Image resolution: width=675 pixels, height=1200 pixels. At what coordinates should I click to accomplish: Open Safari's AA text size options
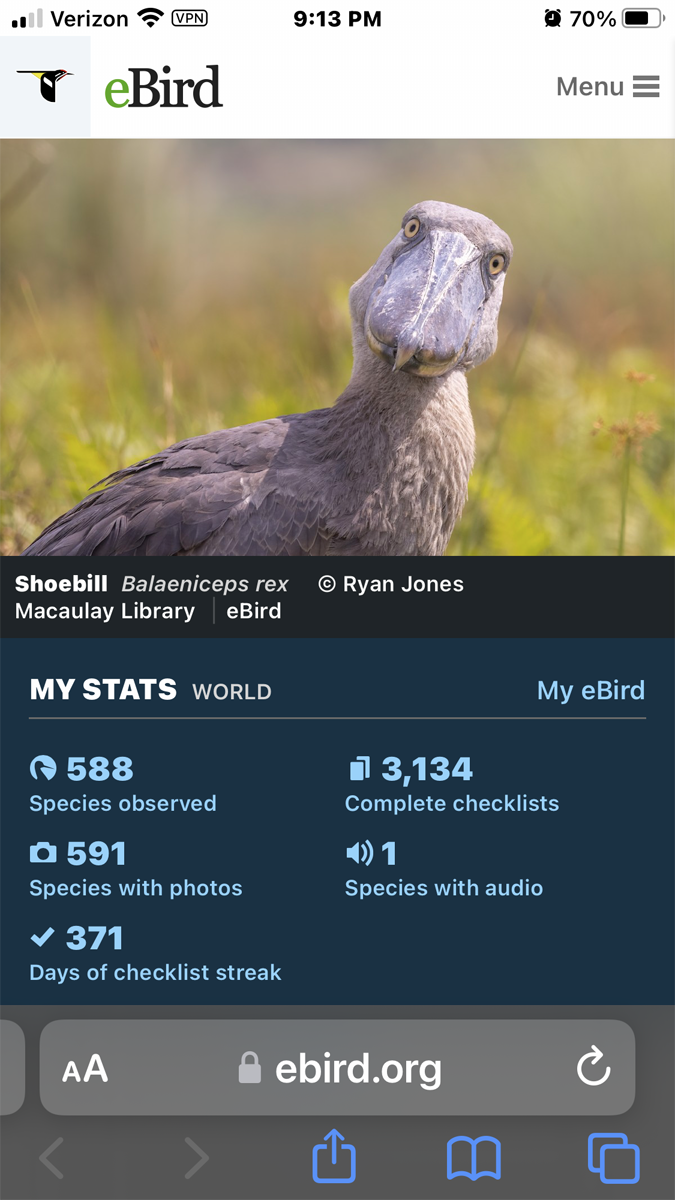point(85,1069)
